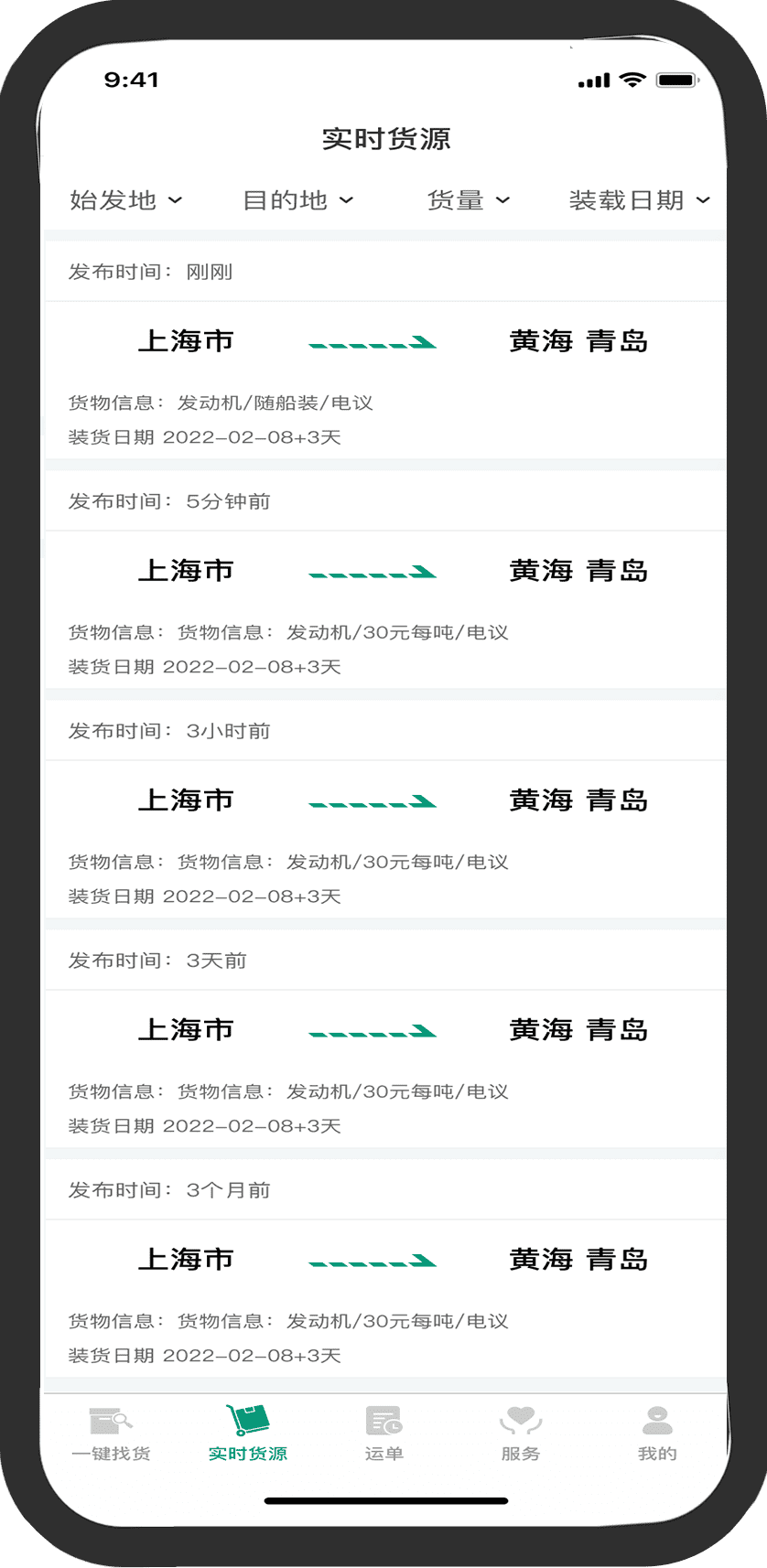
Task: Open the cargo listing published 刚刚
Action: (x=385, y=350)
